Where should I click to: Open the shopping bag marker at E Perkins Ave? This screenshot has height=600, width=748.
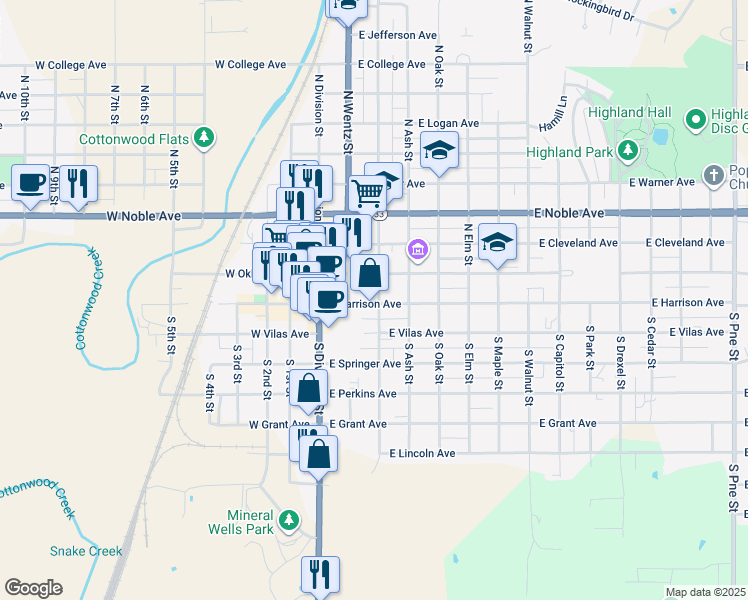pos(310,390)
